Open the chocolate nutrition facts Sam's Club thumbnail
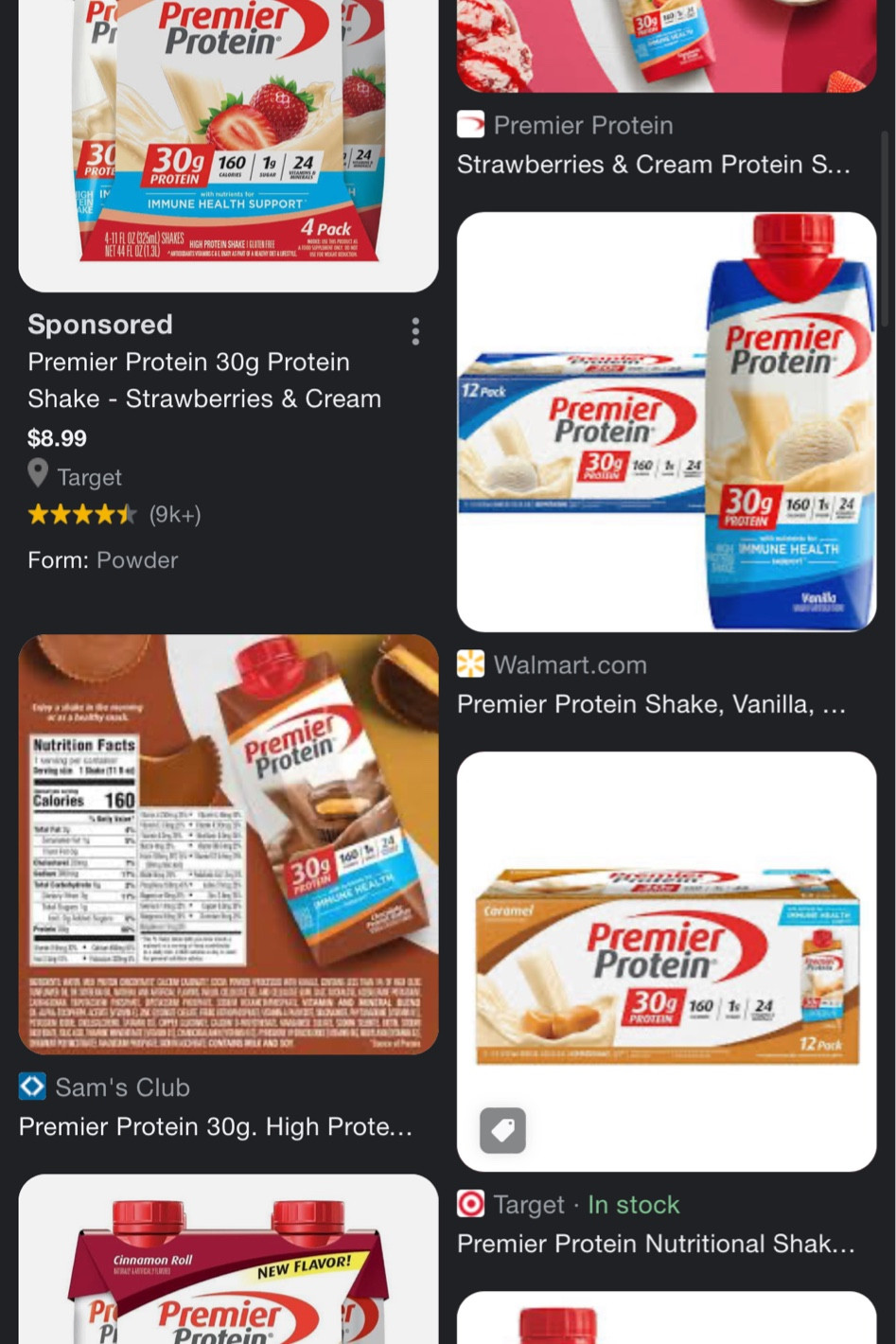 point(227,845)
